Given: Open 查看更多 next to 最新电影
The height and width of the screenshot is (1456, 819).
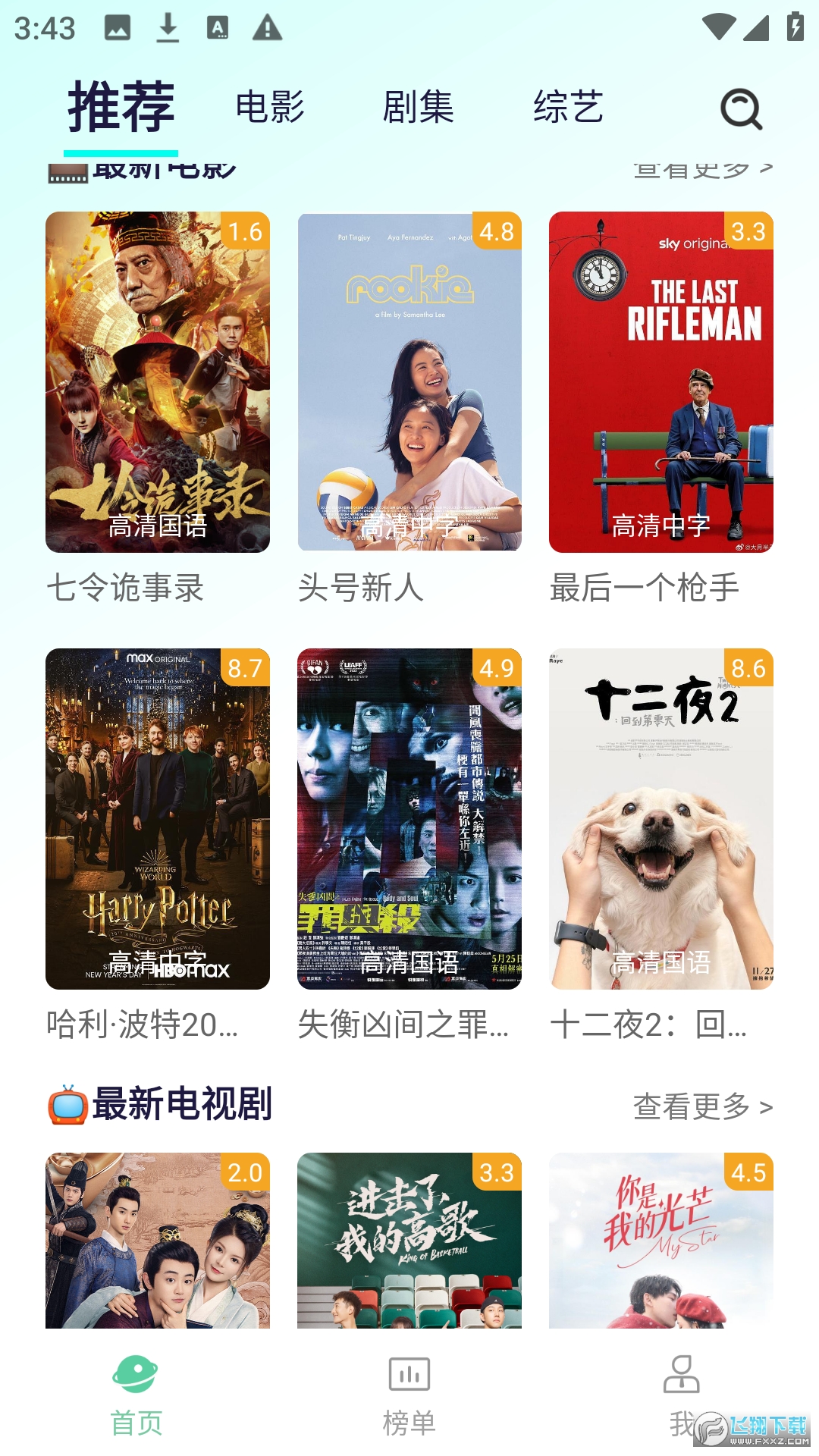Looking at the screenshot, I should point(690,169).
